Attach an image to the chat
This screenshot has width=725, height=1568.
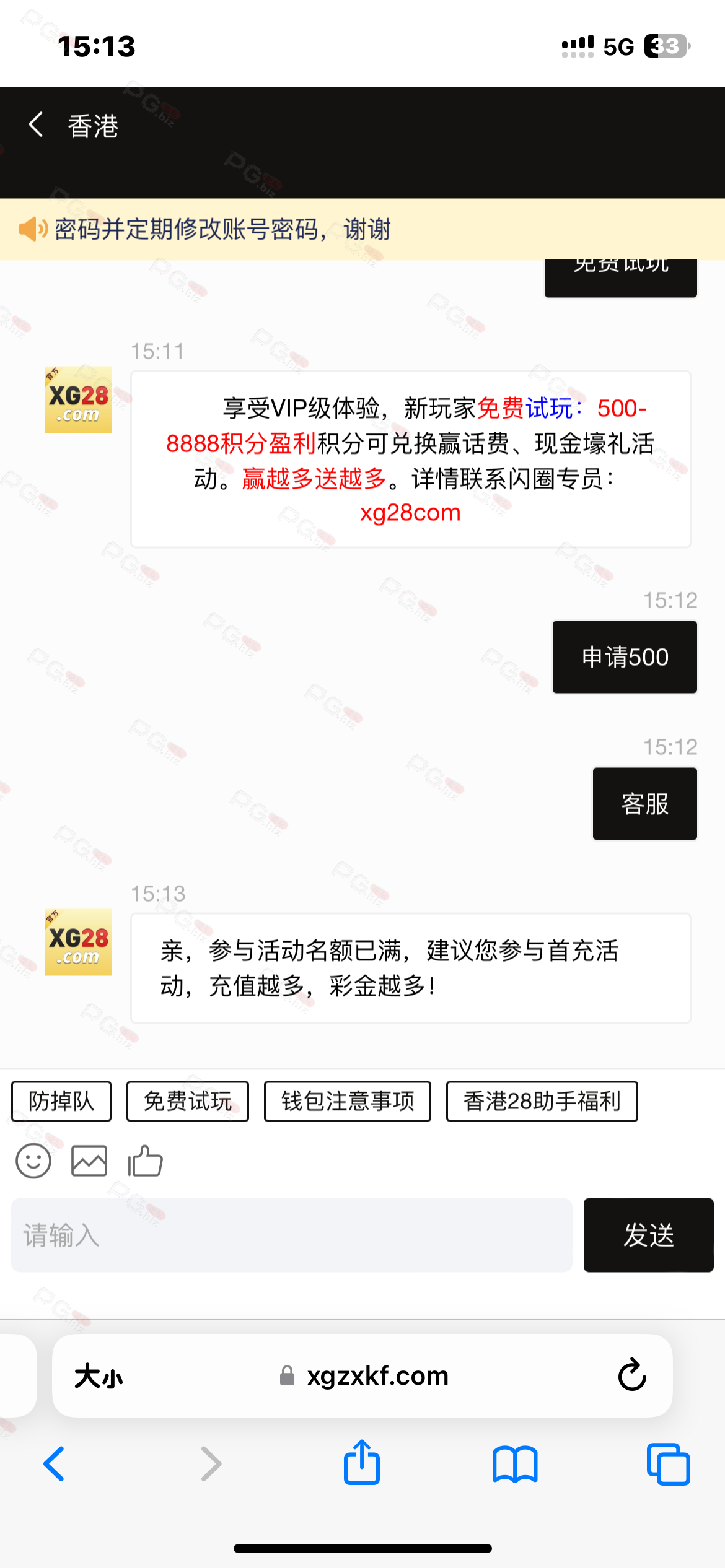coord(89,1161)
